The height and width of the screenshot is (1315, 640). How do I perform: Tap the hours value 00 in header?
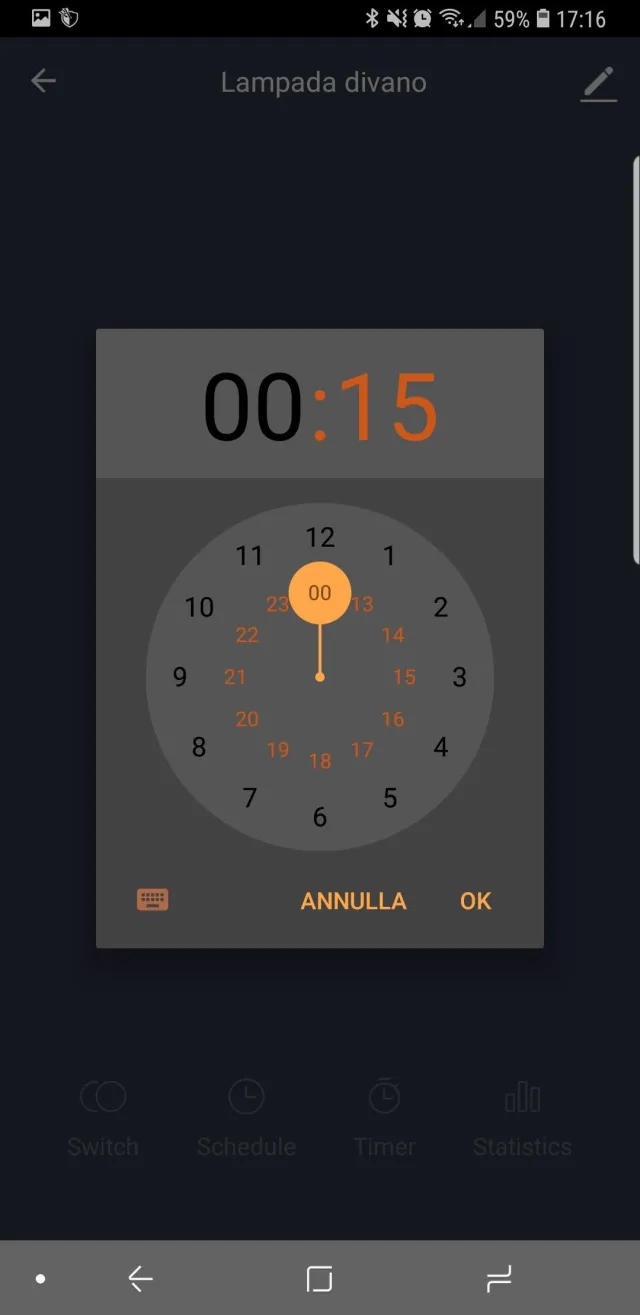click(252, 407)
